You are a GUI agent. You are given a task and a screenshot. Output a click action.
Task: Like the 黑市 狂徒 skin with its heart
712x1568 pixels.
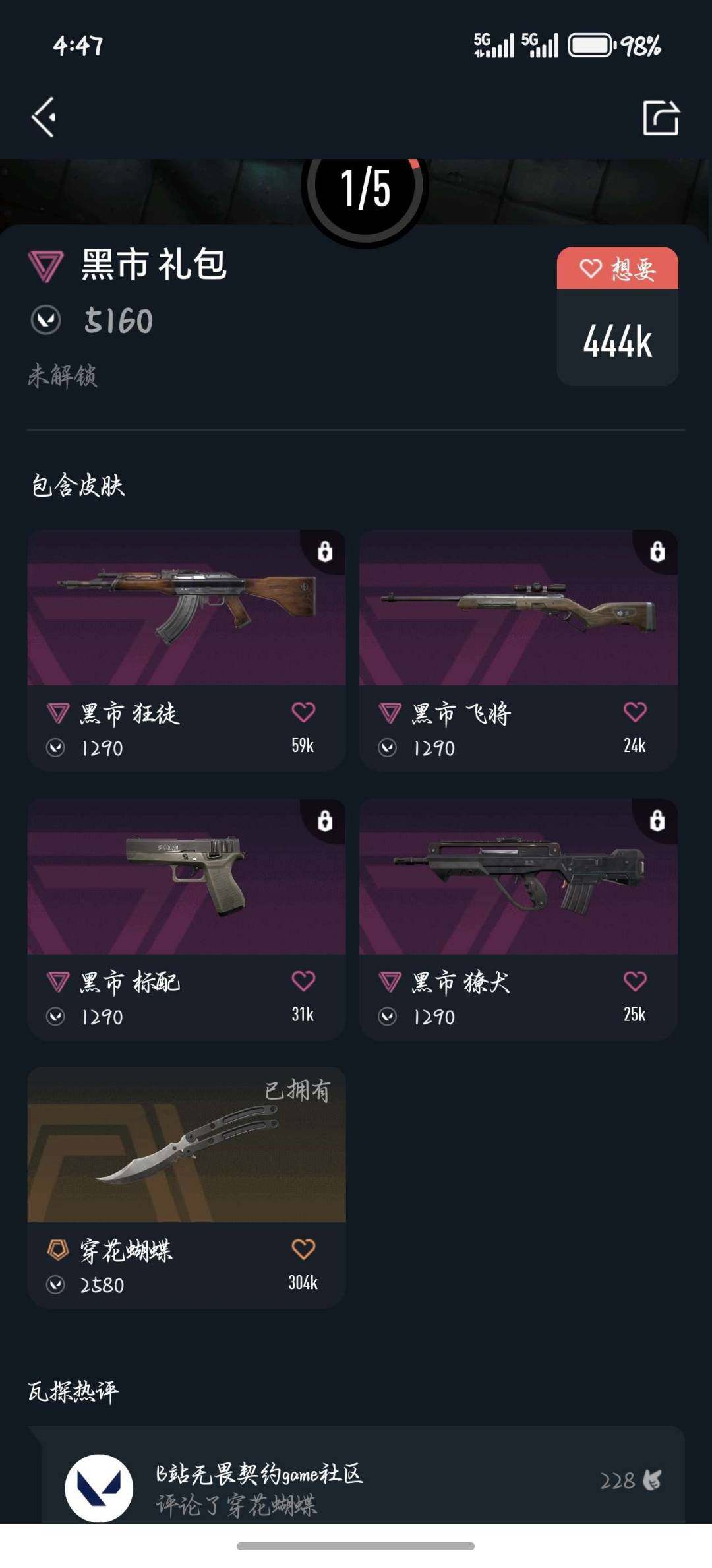coord(303,712)
